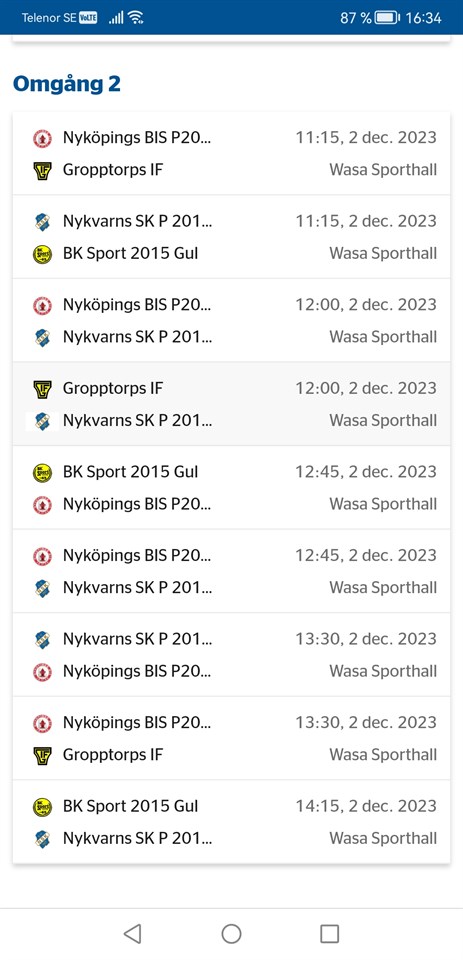Viewport: 463px width, 960px height.
Task: Go to the home screen
Action: [x=232, y=934]
